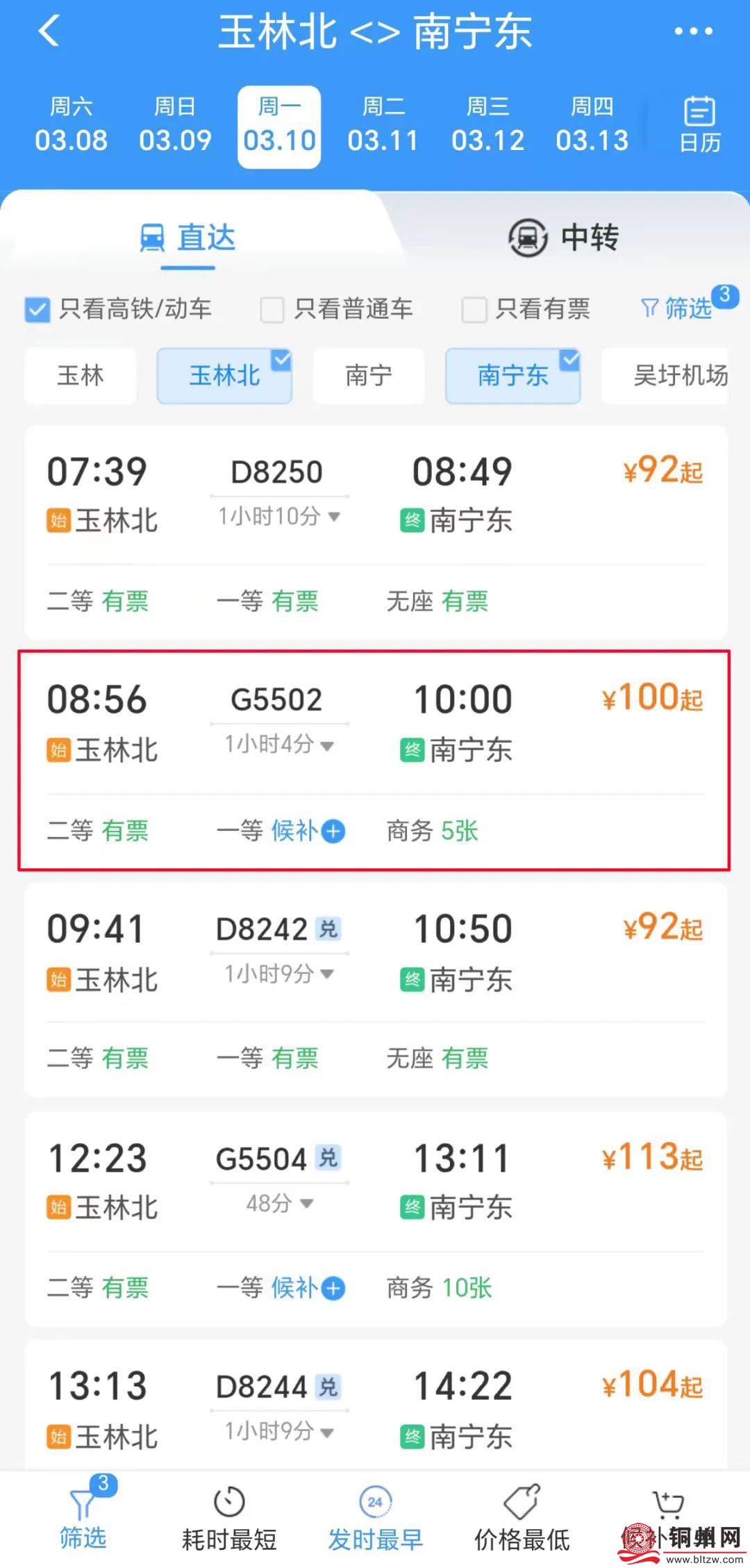Select the 玉林 station chip
Viewport: 750px width, 1568px height.
coord(81,376)
